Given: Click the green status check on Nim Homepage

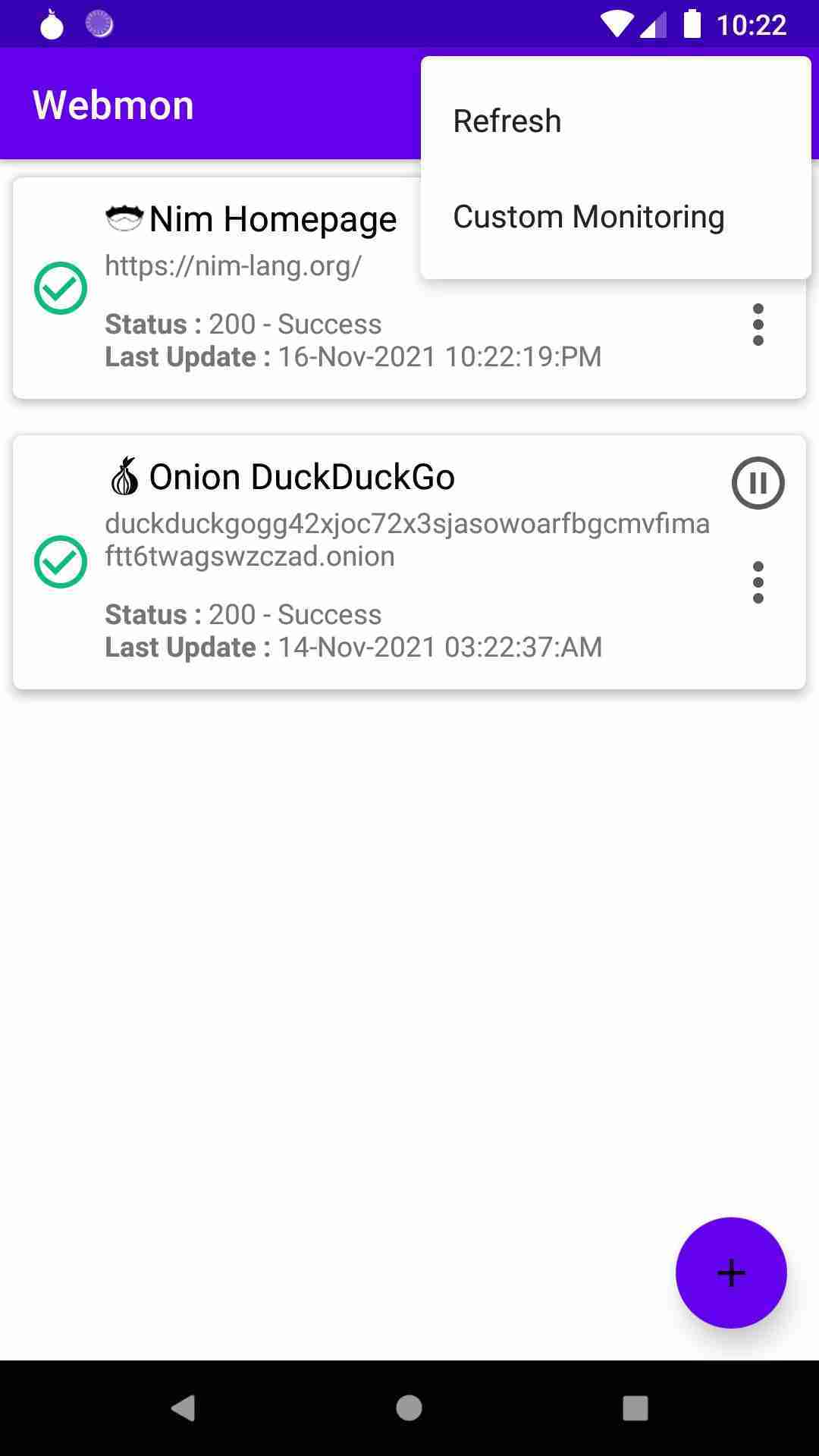Looking at the screenshot, I should (x=61, y=287).
